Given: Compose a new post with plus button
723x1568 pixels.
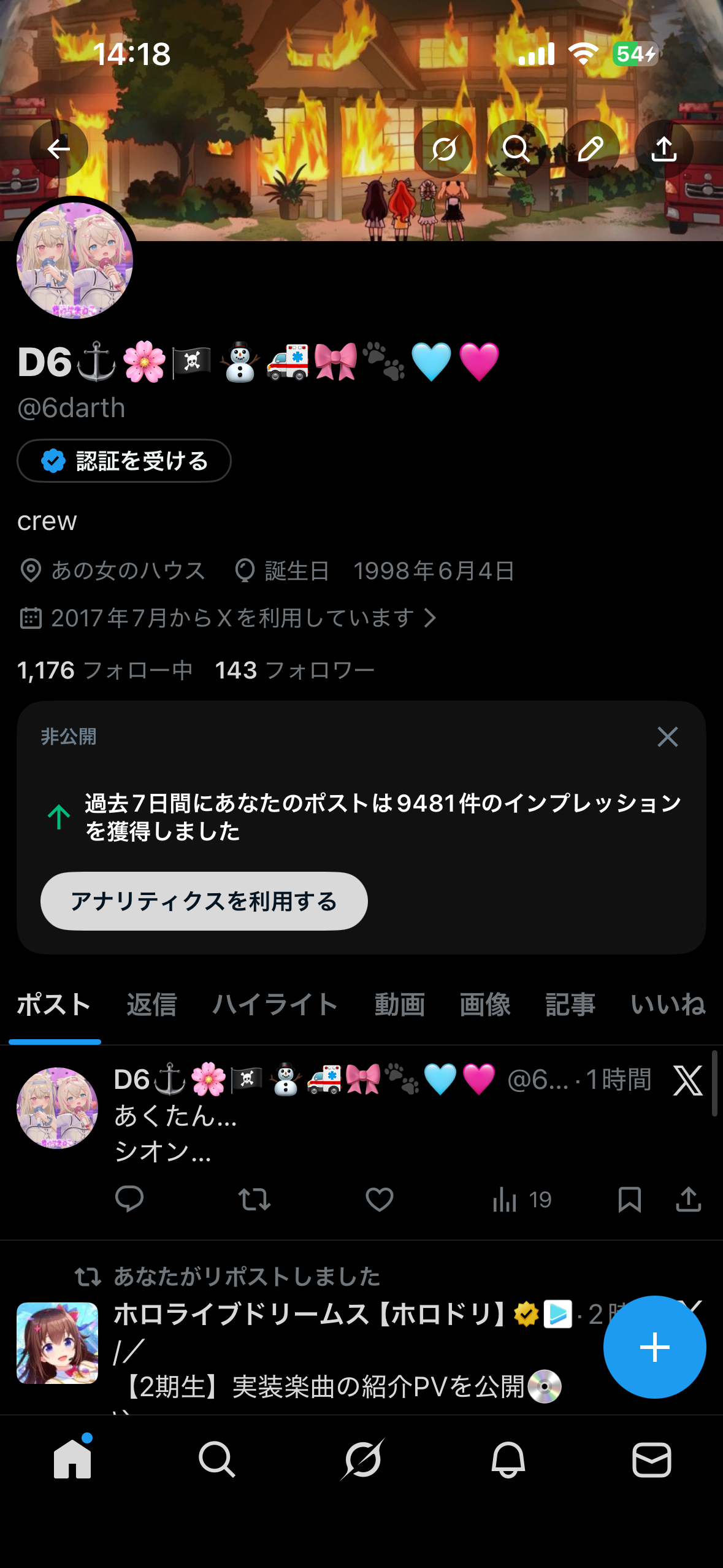Looking at the screenshot, I should [654, 1347].
